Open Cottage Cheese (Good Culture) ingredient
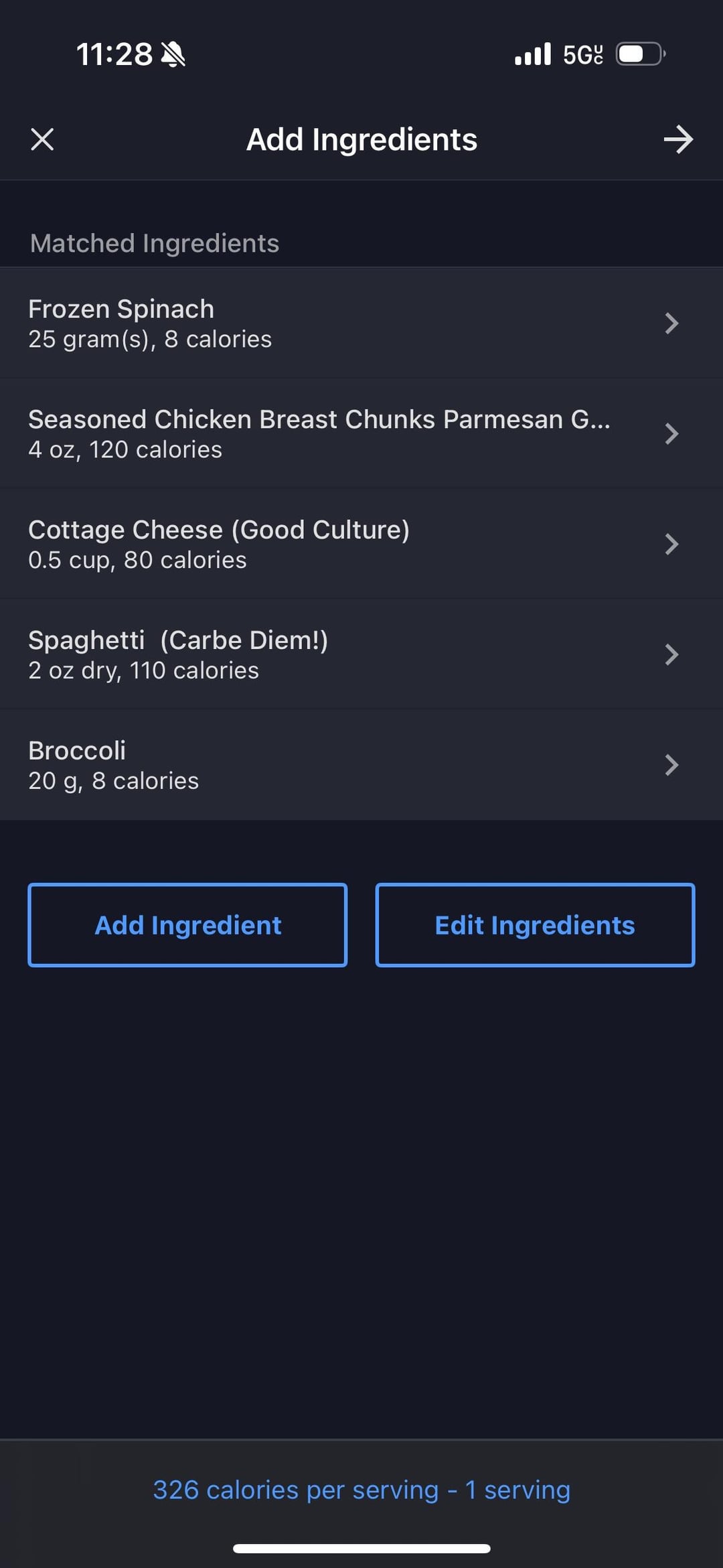The image size is (723, 1568). click(x=361, y=545)
